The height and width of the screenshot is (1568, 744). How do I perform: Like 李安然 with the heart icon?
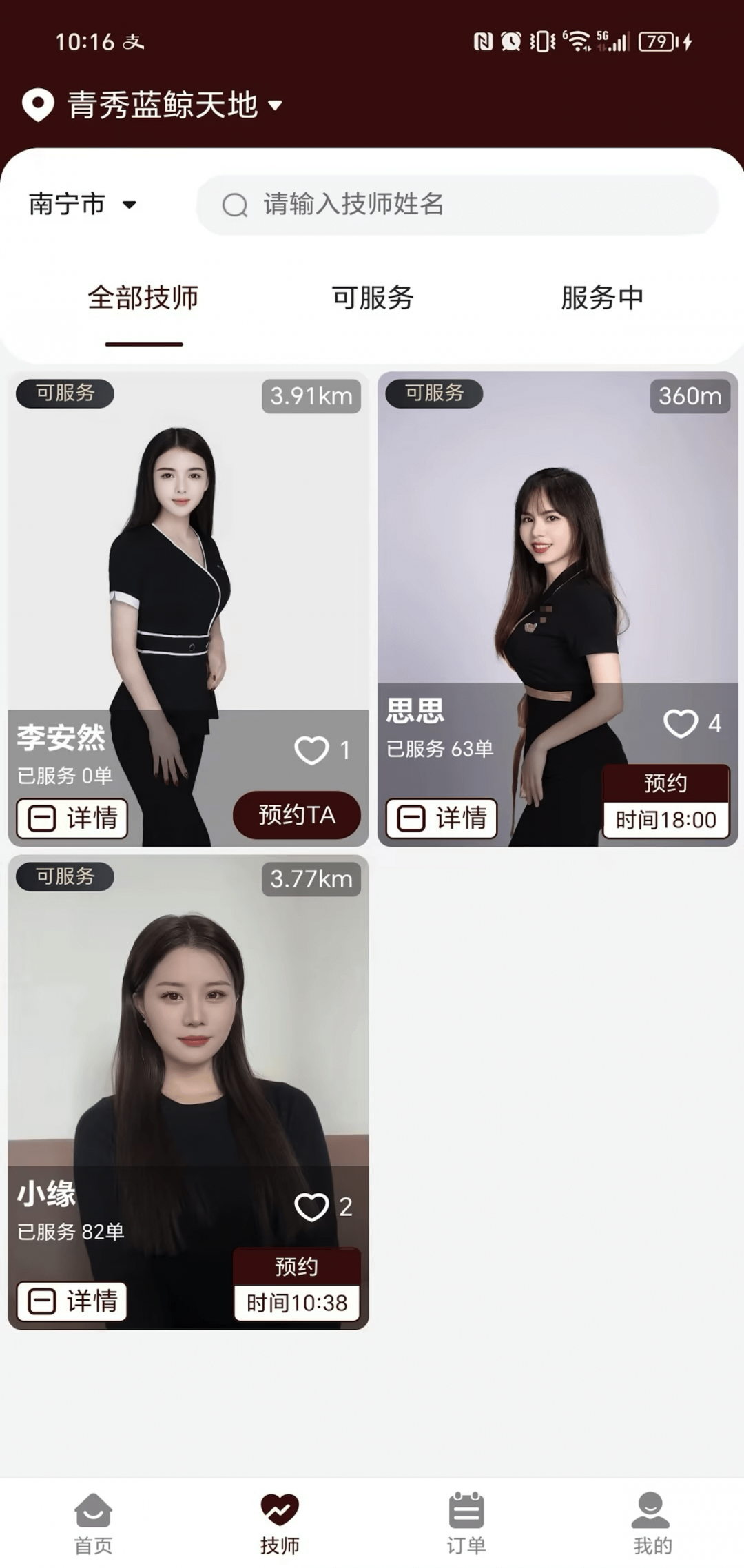coord(311,750)
